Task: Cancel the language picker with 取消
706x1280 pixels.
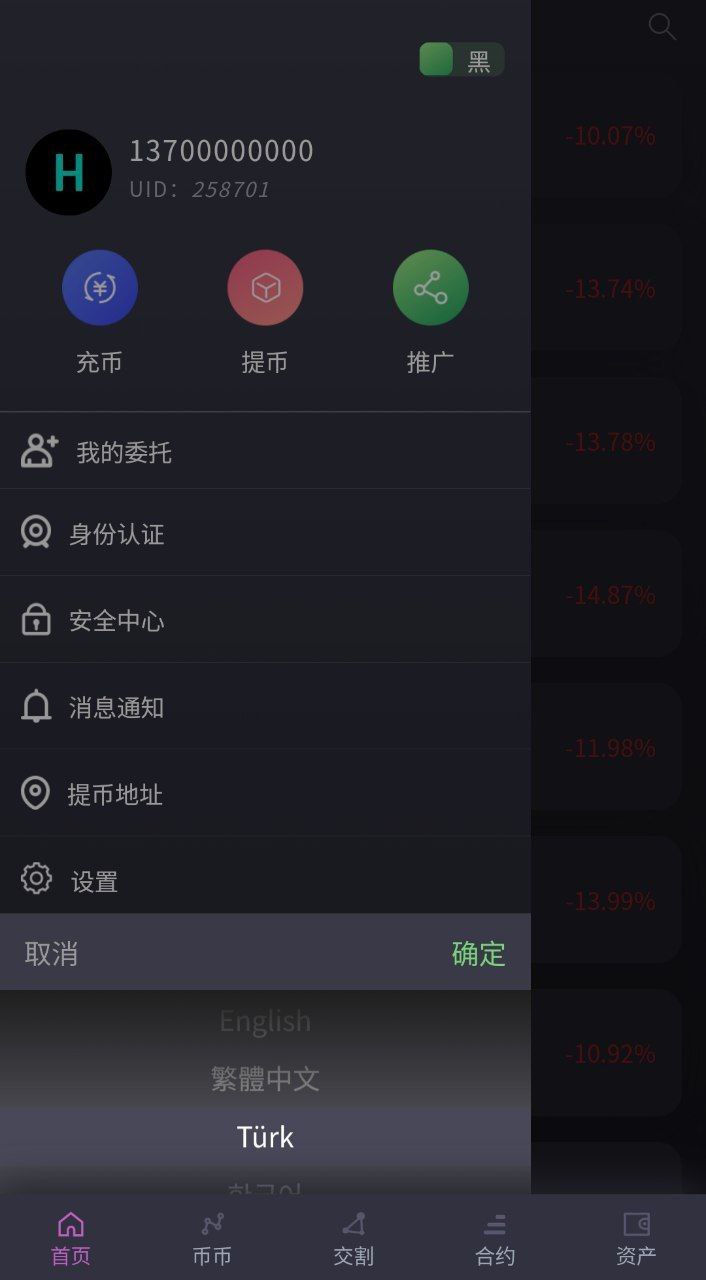Action: pyautogui.click(x=51, y=953)
